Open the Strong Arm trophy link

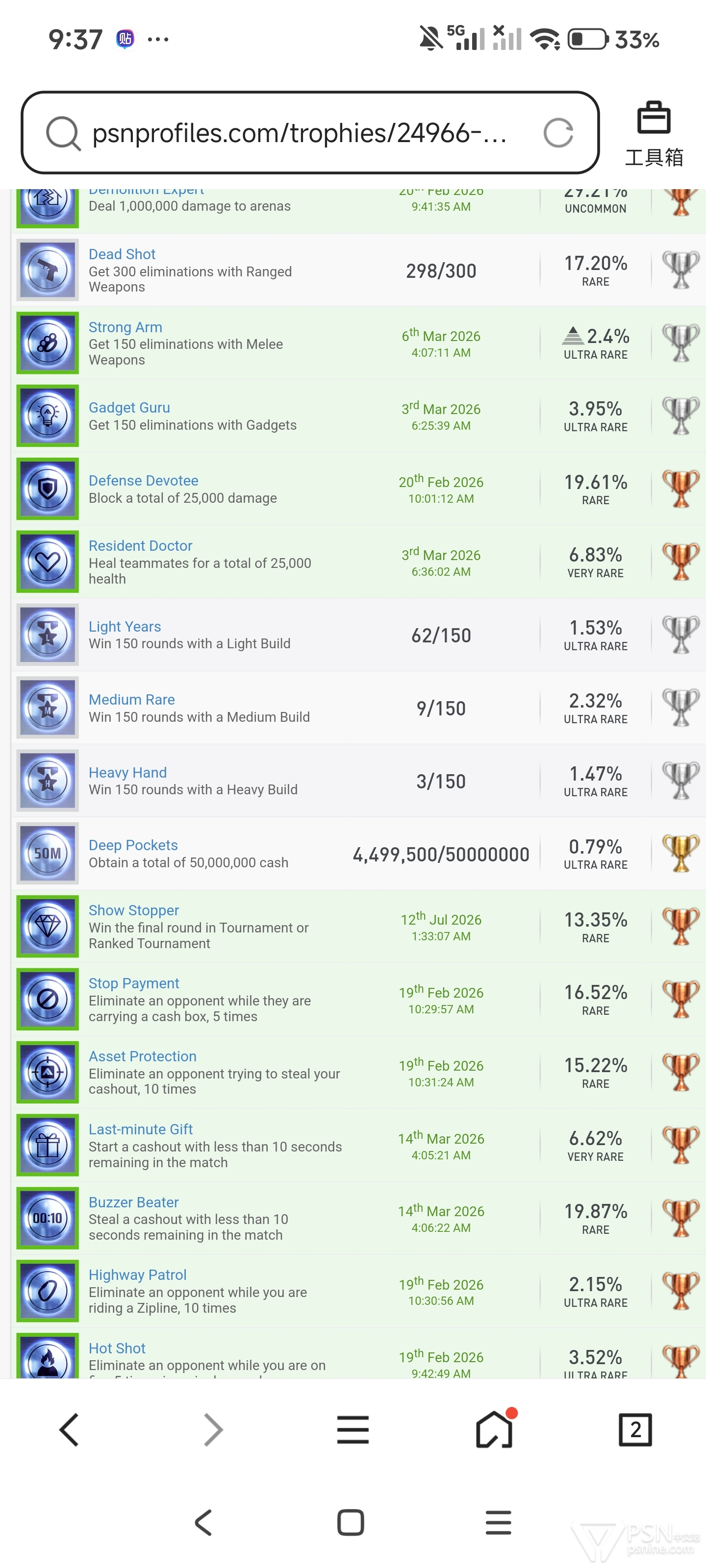coord(125,327)
